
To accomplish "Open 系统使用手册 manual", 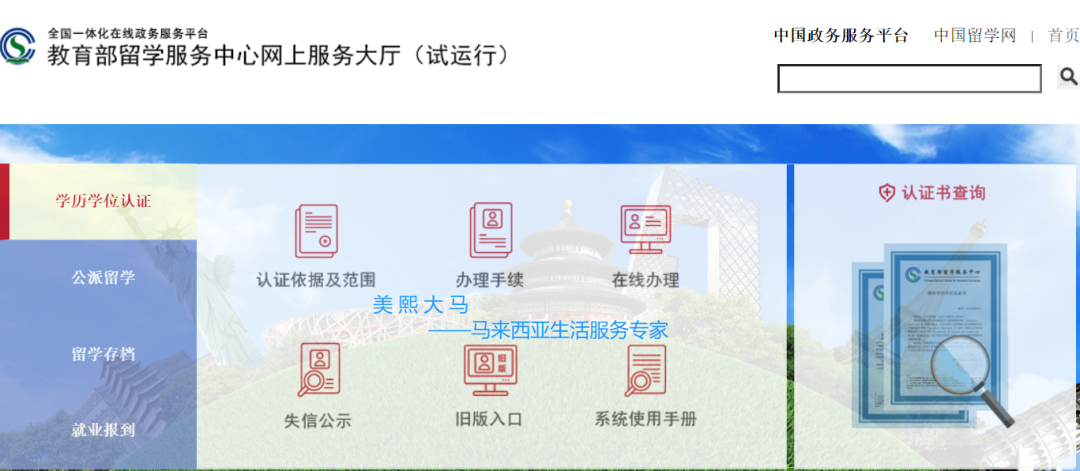I will pos(645,386).
